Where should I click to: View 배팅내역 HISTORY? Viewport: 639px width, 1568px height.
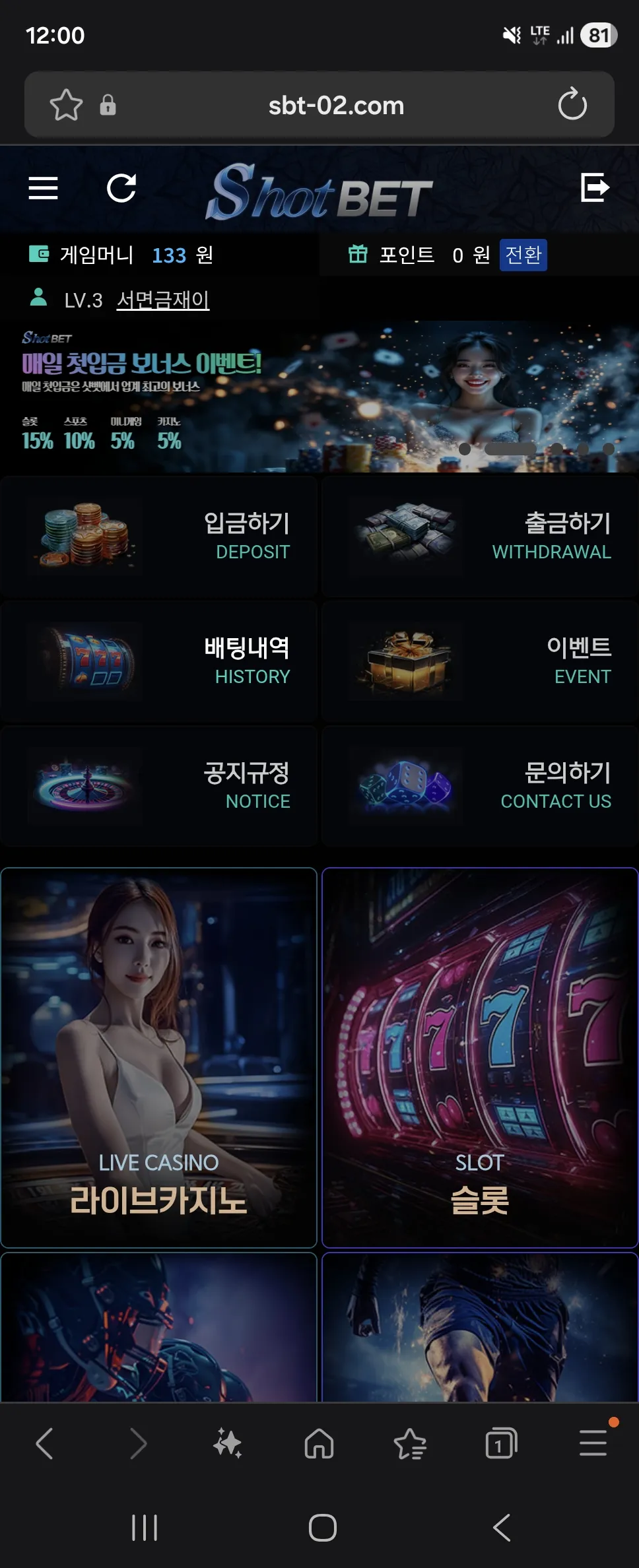[159, 661]
